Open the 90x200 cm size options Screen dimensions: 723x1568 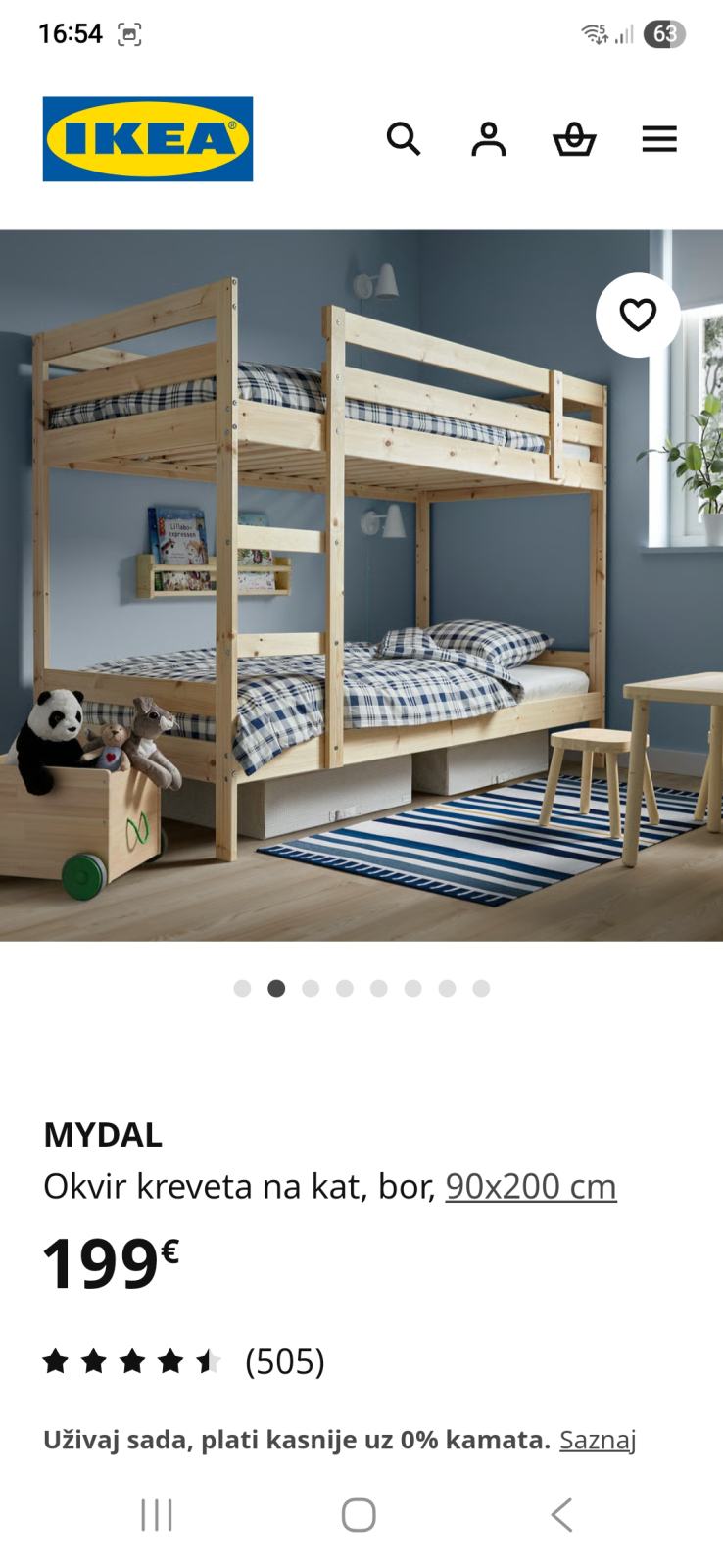click(x=530, y=1185)
